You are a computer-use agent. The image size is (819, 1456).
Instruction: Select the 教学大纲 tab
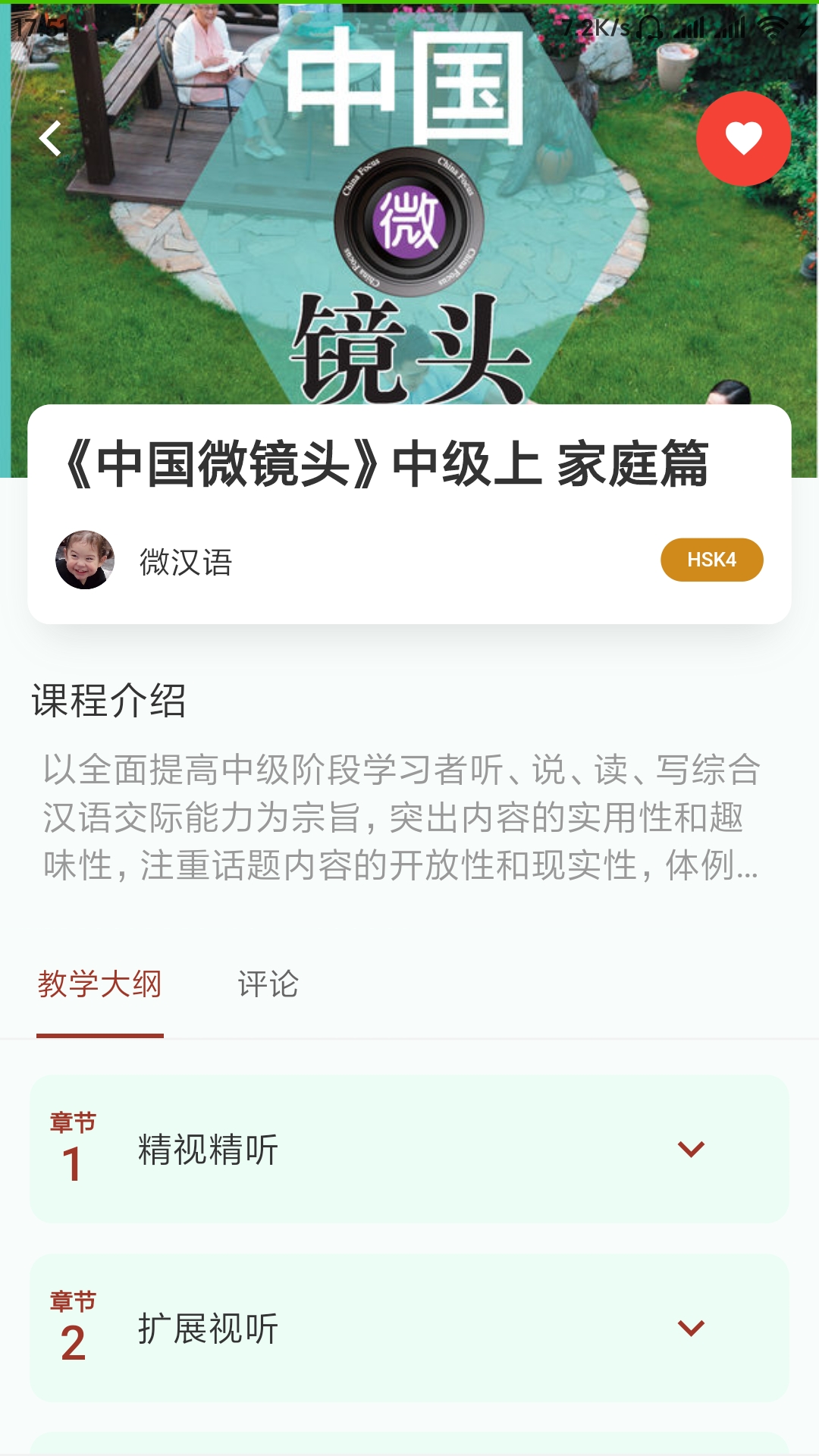100,985
